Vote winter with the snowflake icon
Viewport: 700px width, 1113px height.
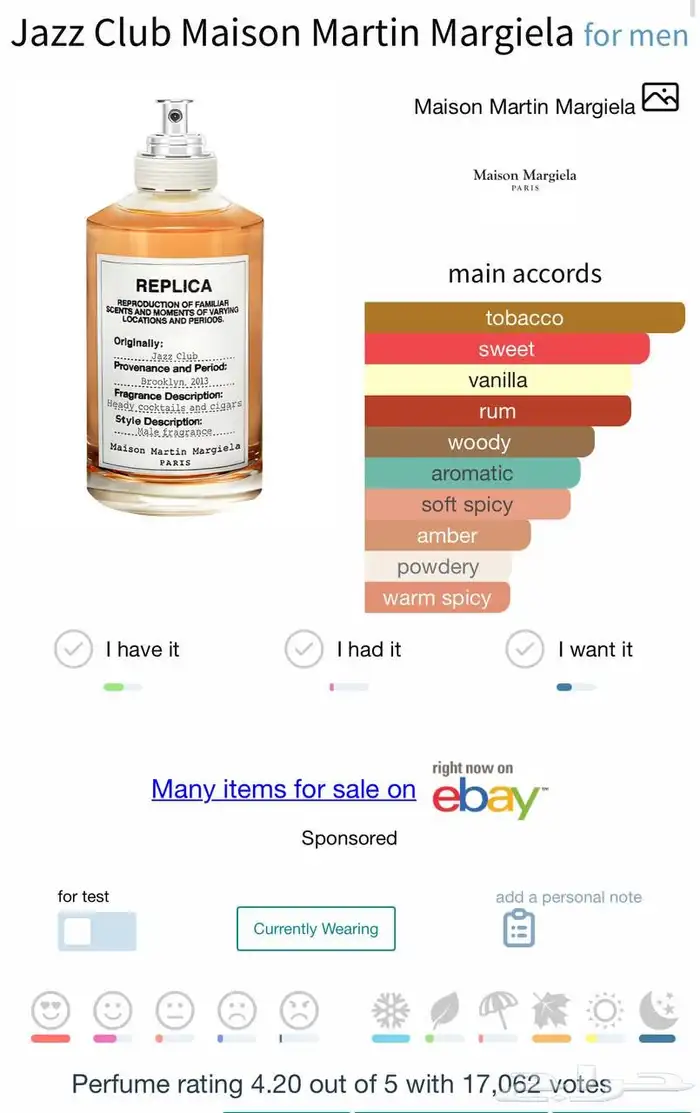[x=391, y=1011]
